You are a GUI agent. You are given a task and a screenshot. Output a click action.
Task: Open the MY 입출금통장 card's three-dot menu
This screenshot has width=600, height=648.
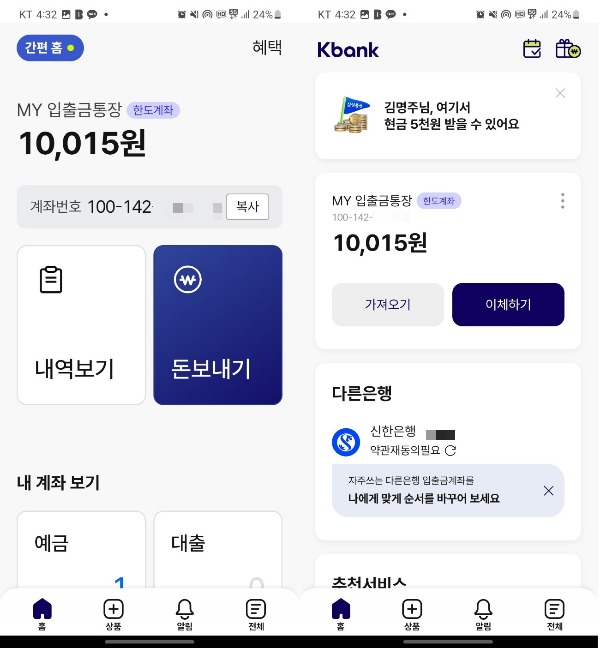(562, 201)
